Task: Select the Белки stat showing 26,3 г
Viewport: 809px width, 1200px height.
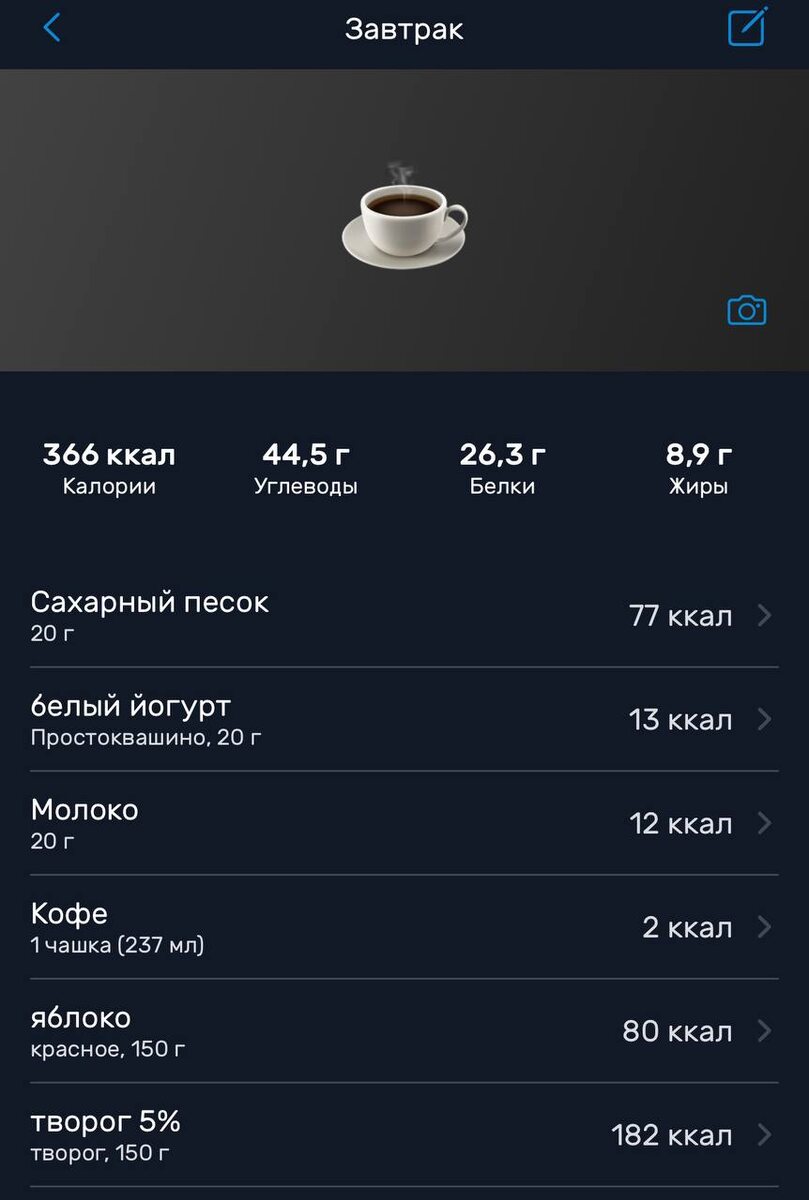Action: (503, 466)
